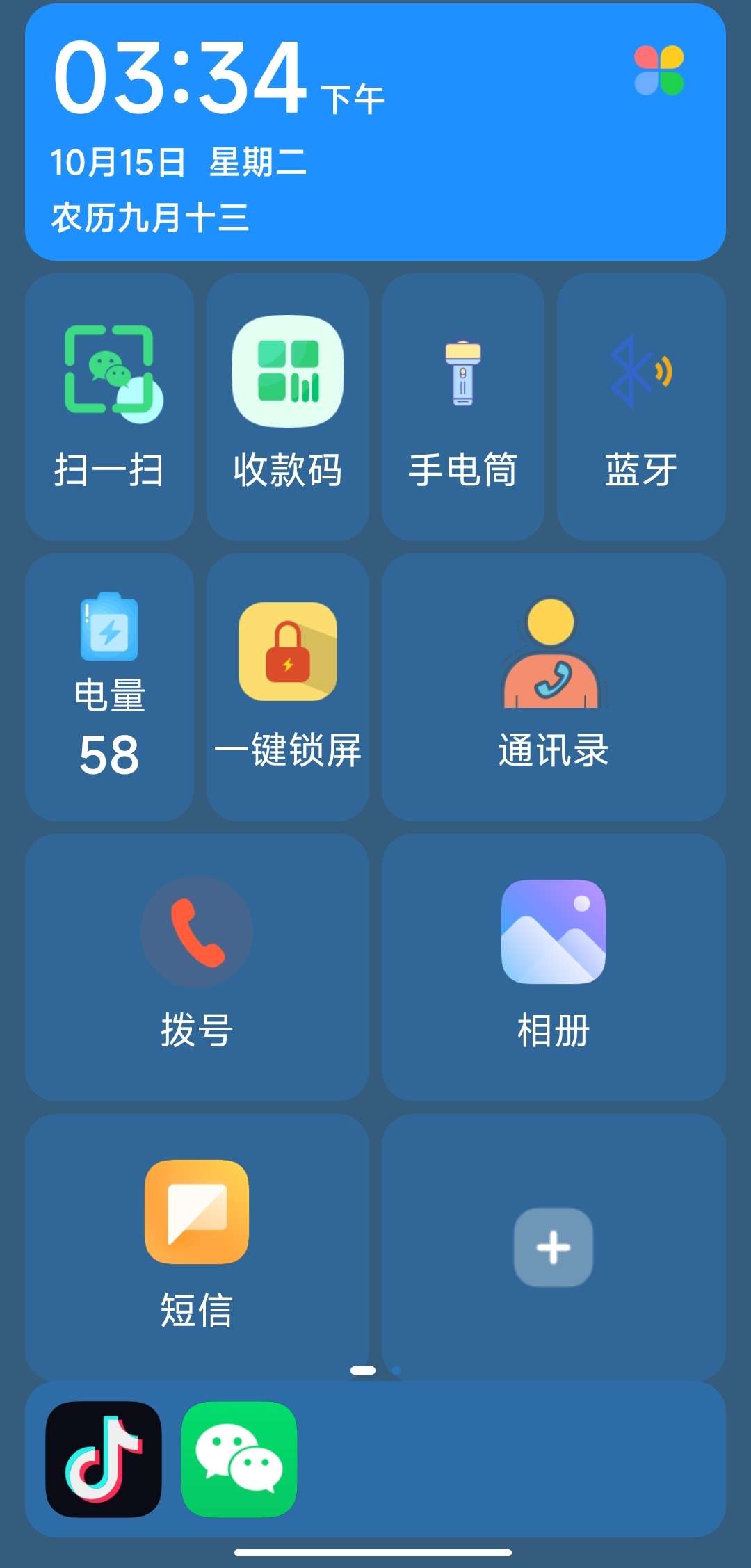Viewport: 751px width, 1568px height.
Task: Turn on the flashlight (手电筒)
Action: (x=462, y=407)
